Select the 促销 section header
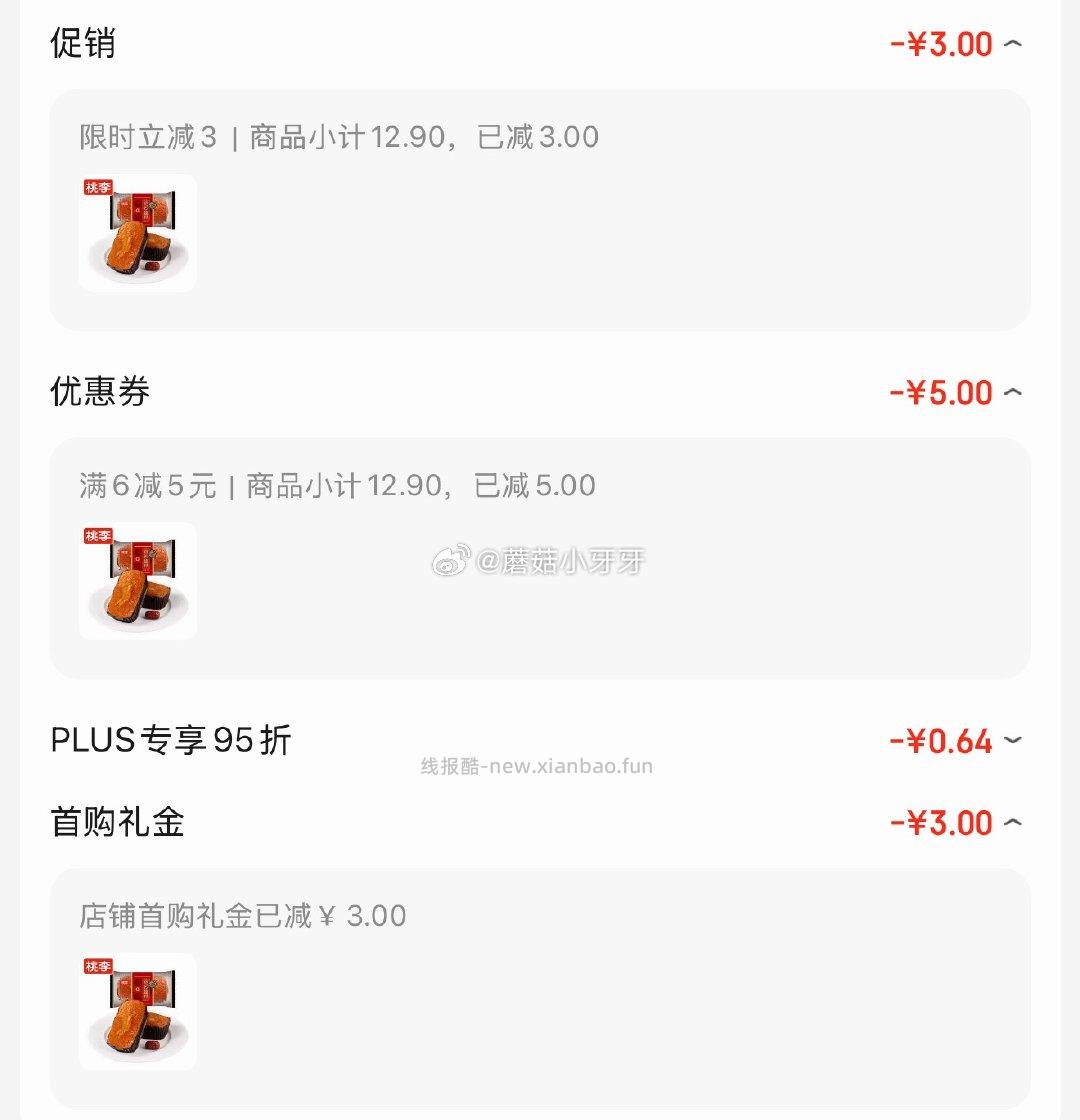This screenshot has height=1120, width=1080. (x=83, y=44)
